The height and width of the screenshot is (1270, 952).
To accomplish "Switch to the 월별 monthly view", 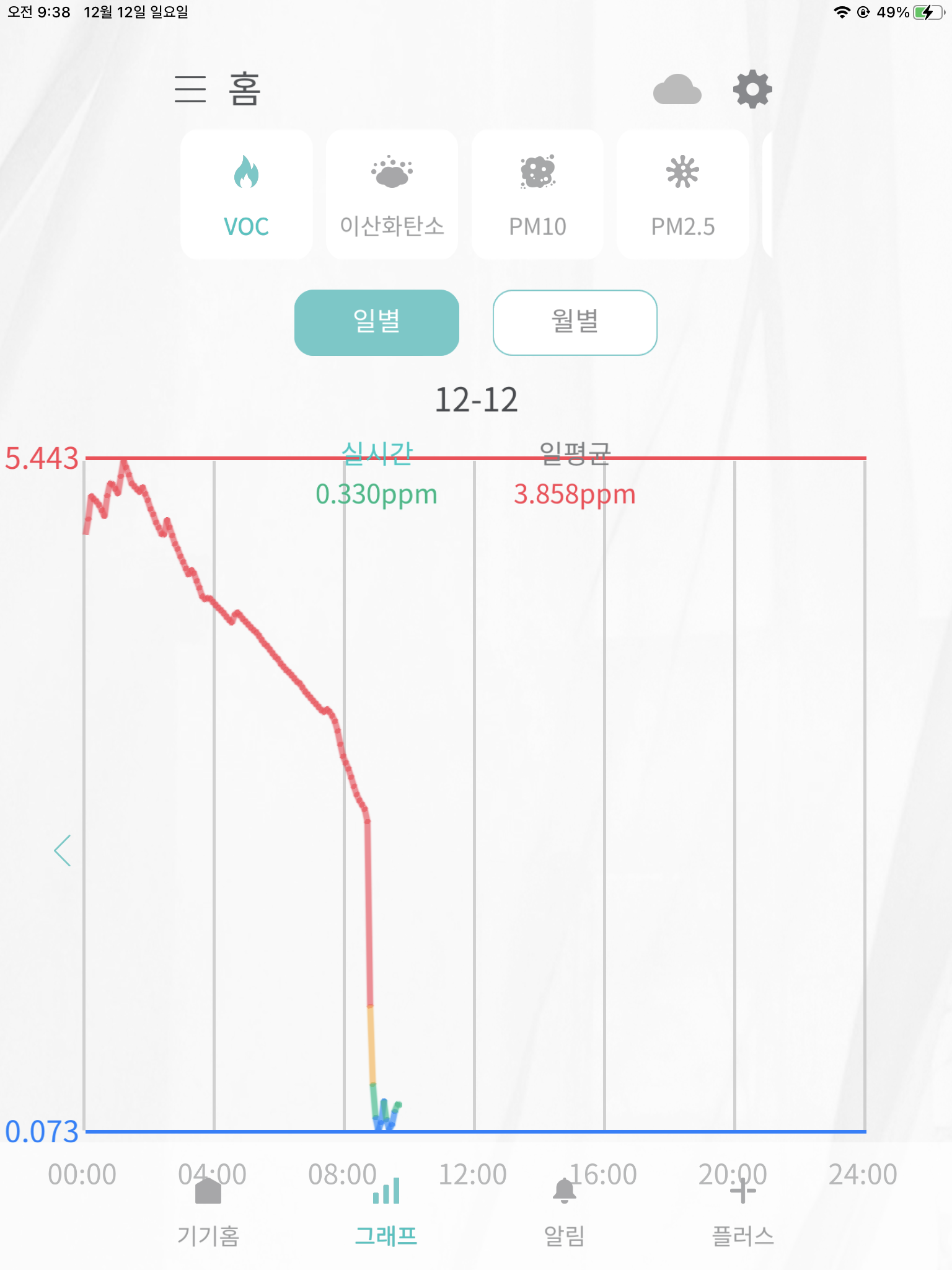I will point(575,322).
